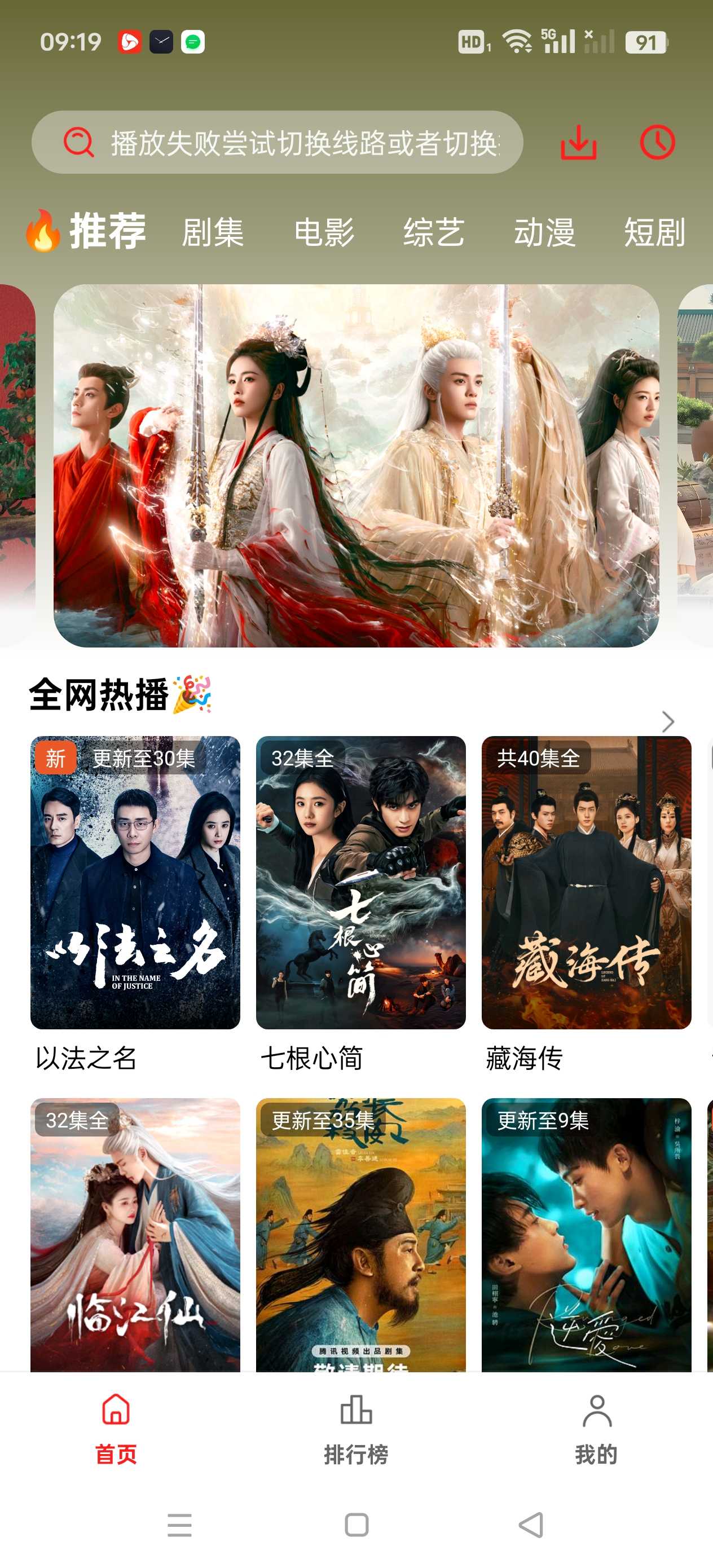Go to the 动漫 tab

tap(544, 232)
